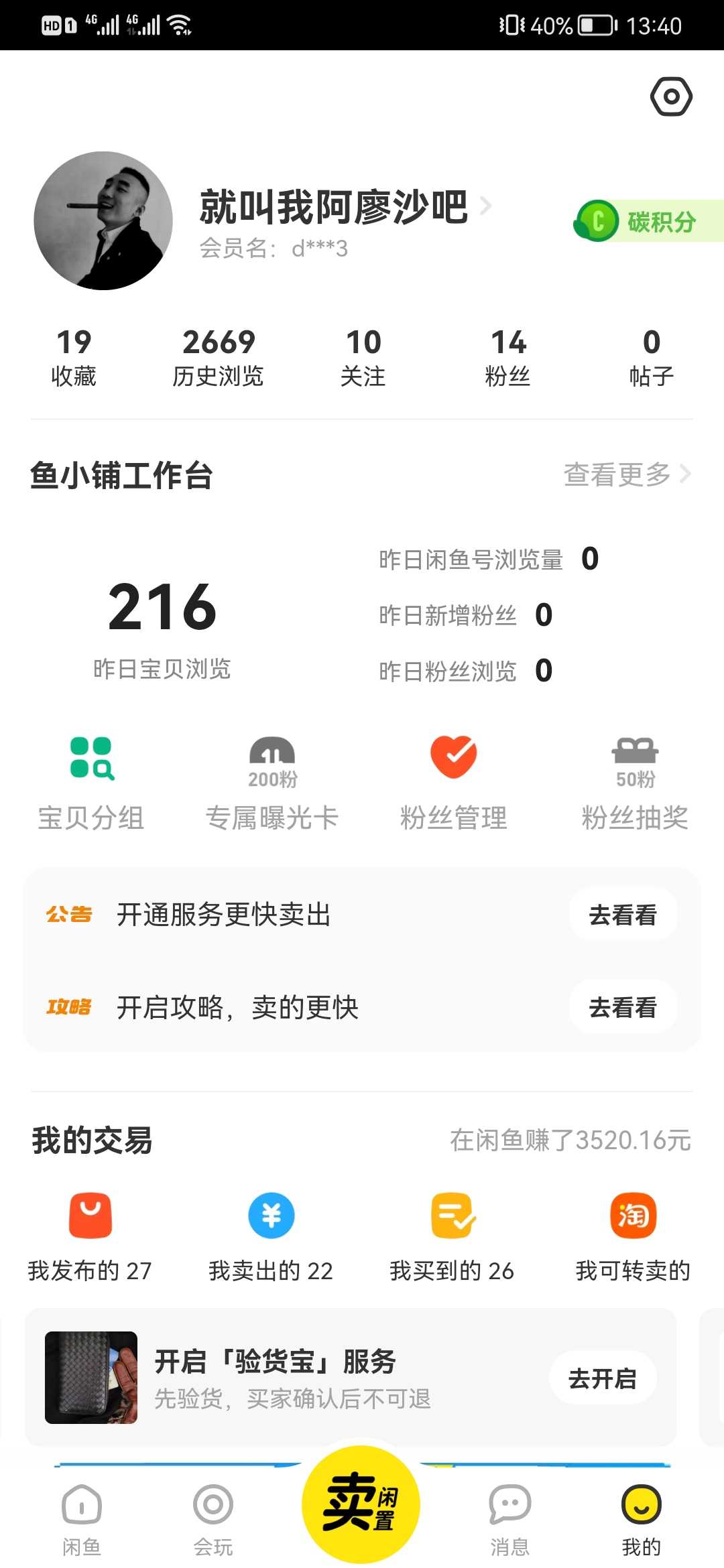View the 收藏 favorites list

pyautogui.click(x=74, y=358)
